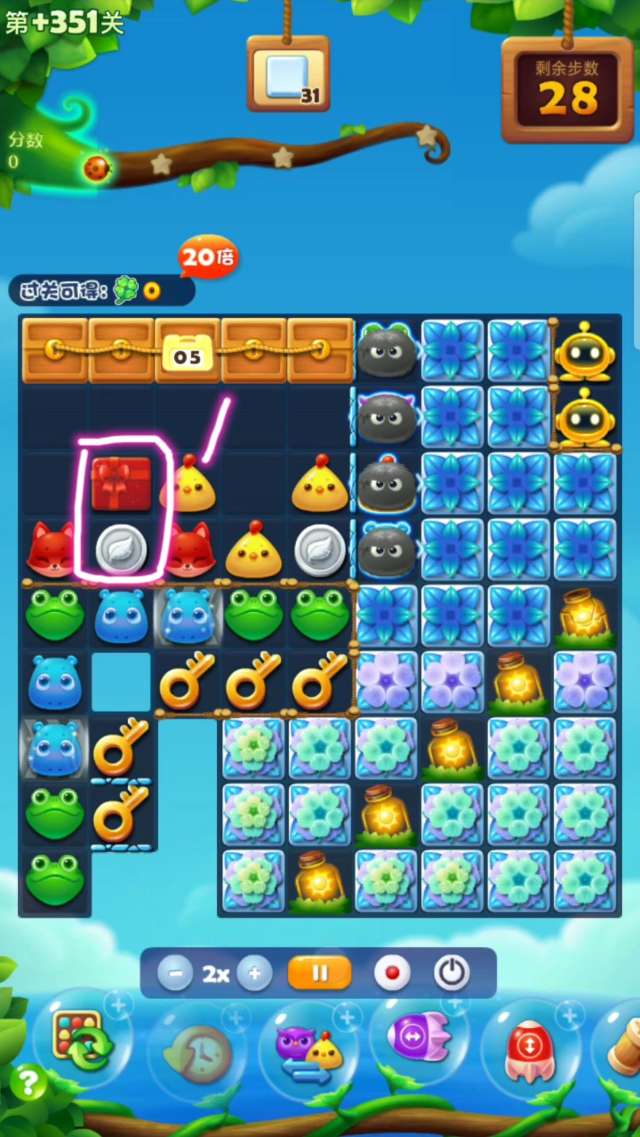
Task: Pause using the orange pause button
Action: 319,973
